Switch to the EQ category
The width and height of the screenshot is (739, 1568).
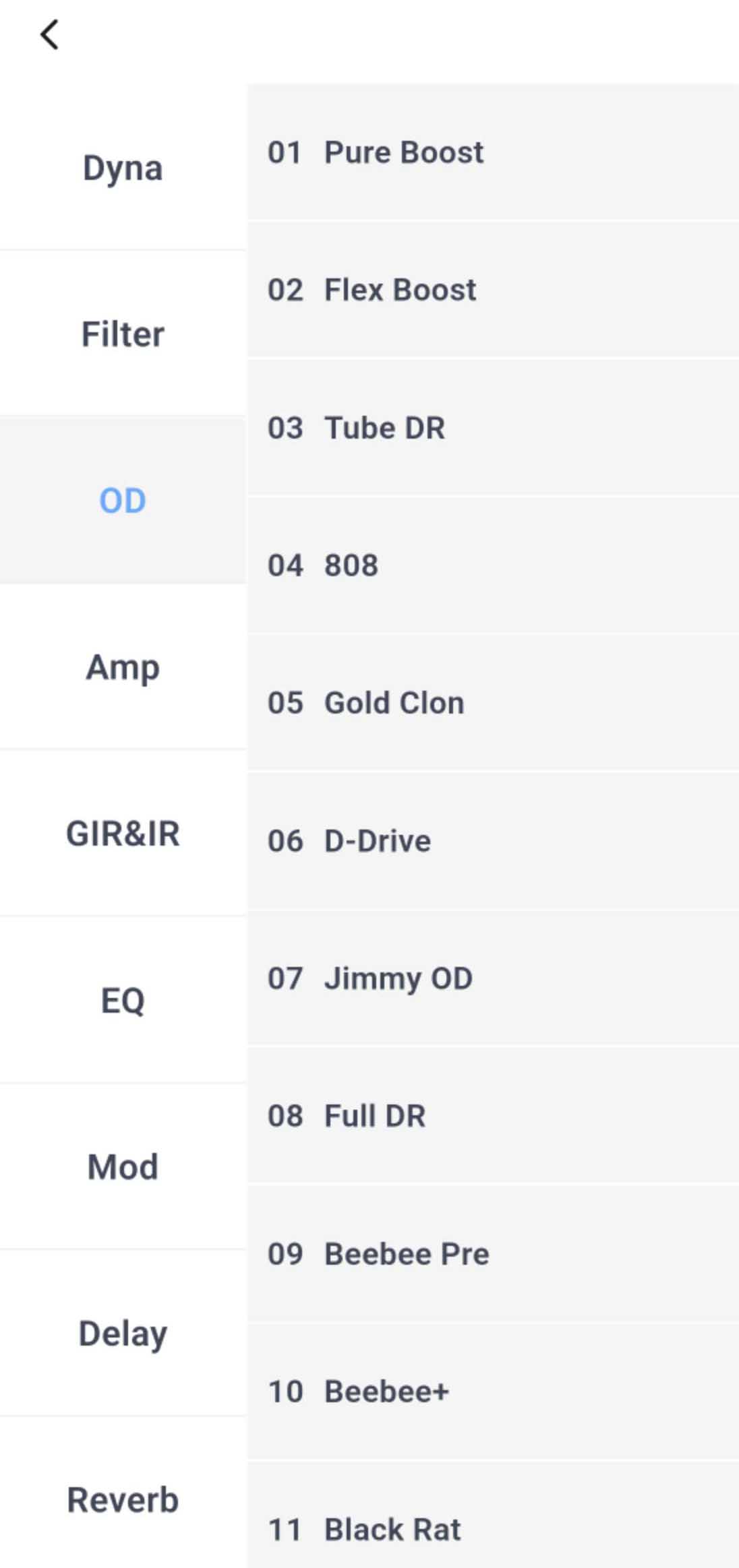(123, 1000)
